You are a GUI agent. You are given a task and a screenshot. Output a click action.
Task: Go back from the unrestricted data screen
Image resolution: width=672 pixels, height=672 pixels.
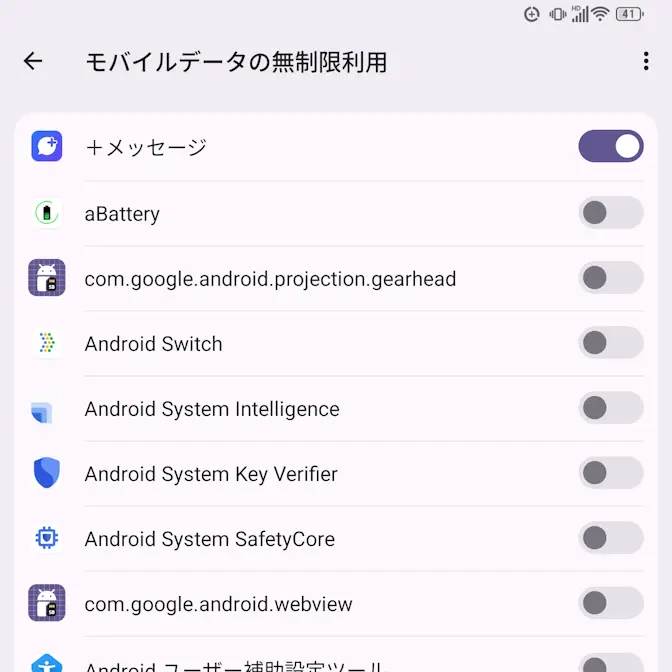pyautogui.click(x=33, y=62)
